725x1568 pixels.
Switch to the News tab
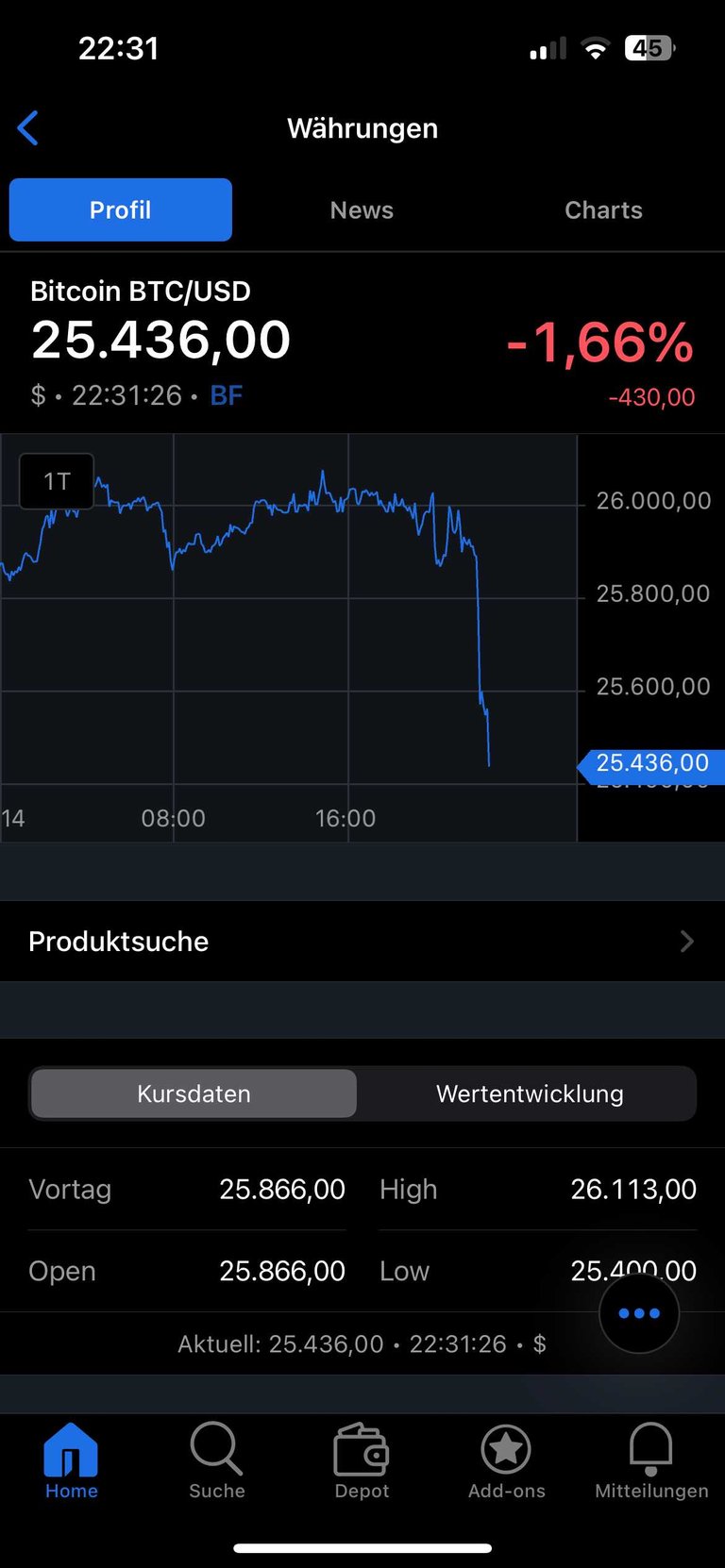pyautogui.click(x=362, y=209)
